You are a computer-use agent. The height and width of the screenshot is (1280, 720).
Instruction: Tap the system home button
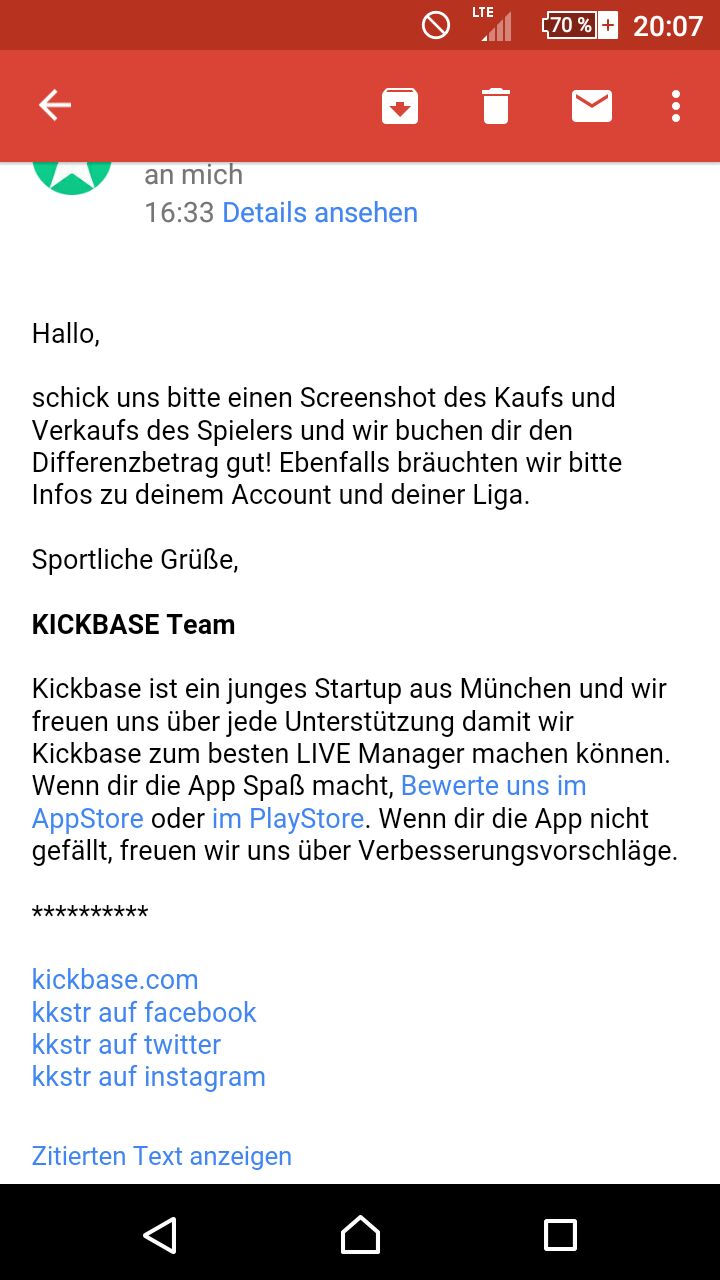tap(360, 1235)
